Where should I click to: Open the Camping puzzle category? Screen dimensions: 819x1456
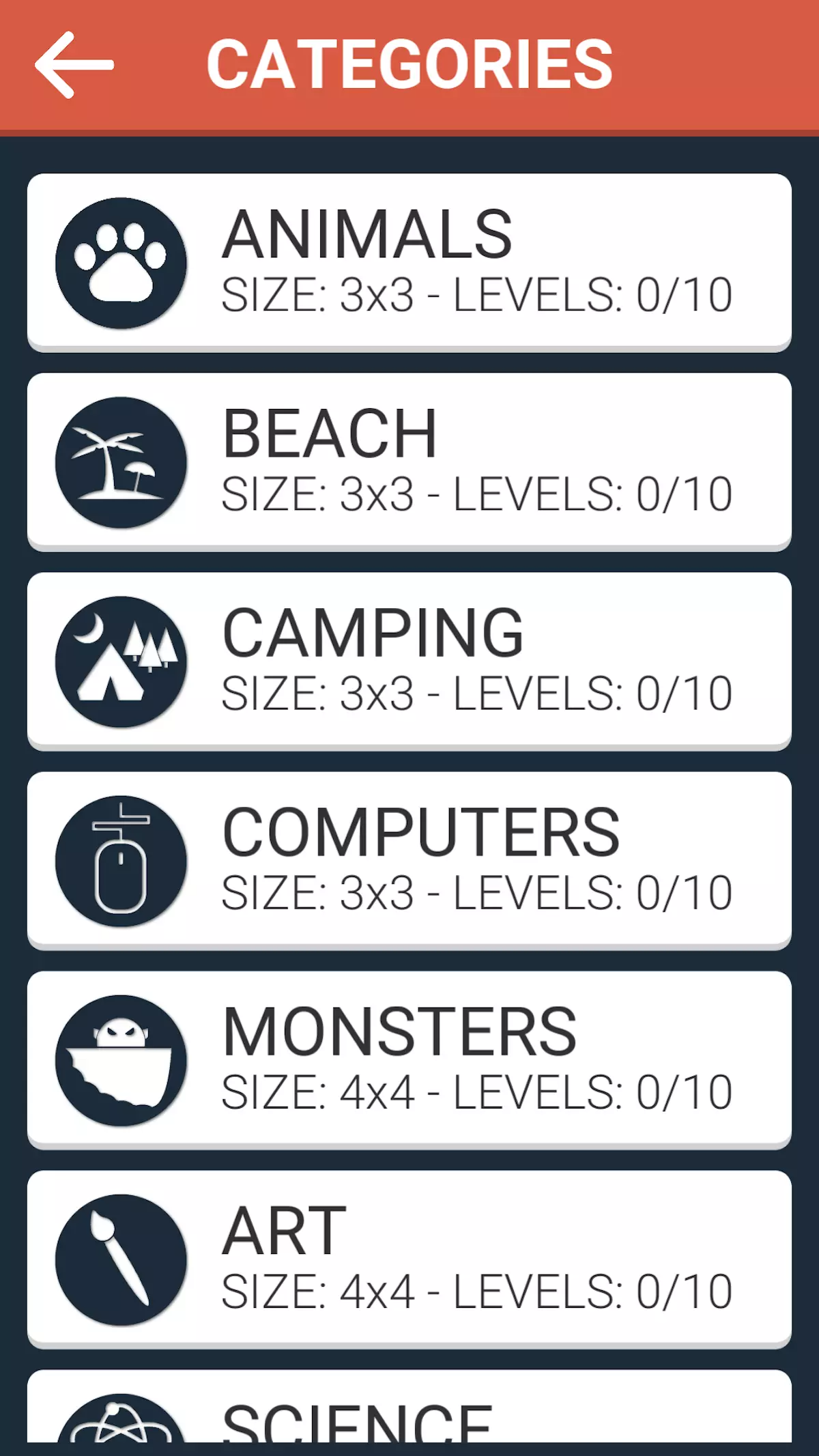pyautogui.click(x=409, y=661)
